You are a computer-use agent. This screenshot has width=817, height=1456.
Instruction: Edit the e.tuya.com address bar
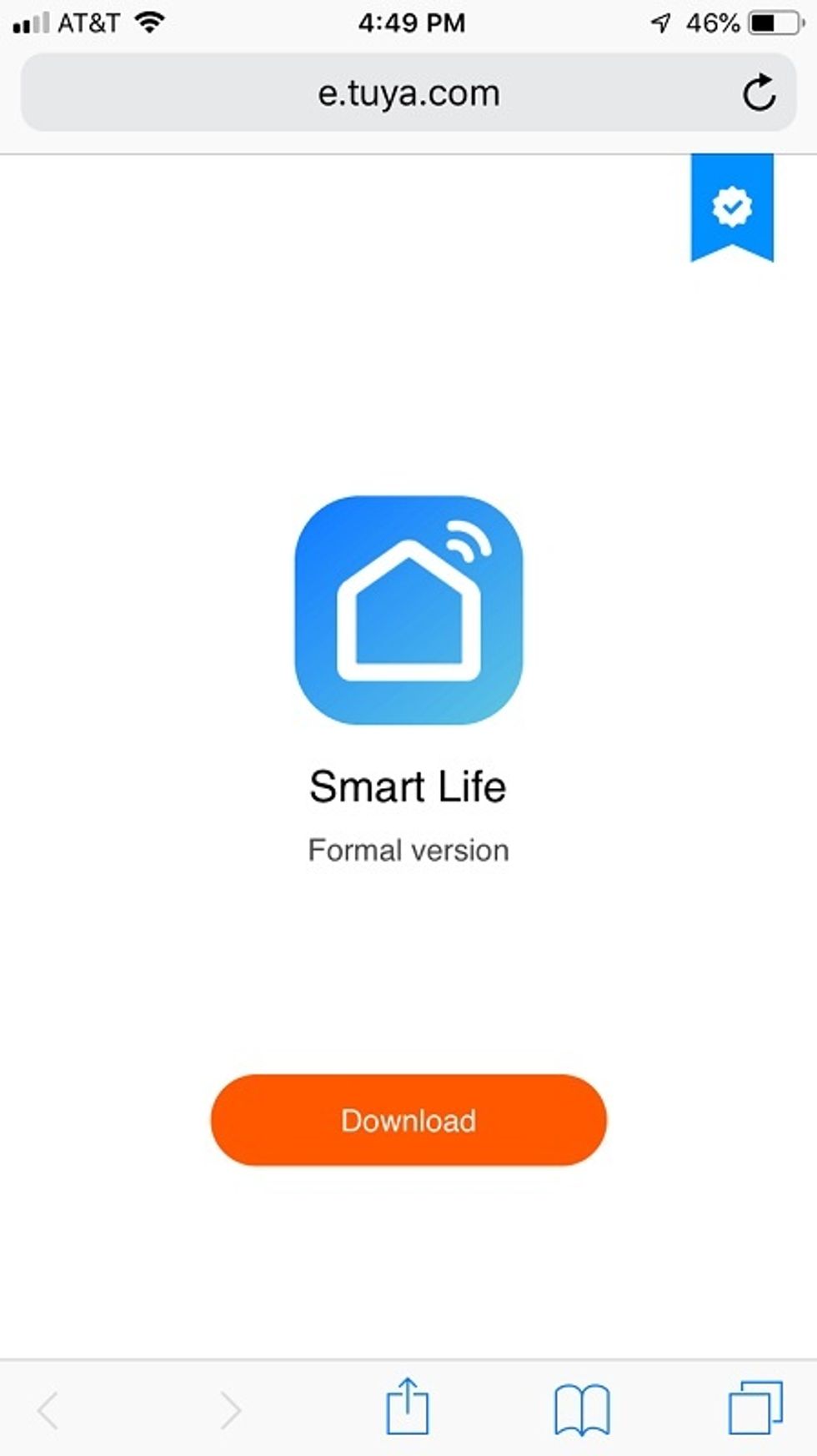click(408, 93)
